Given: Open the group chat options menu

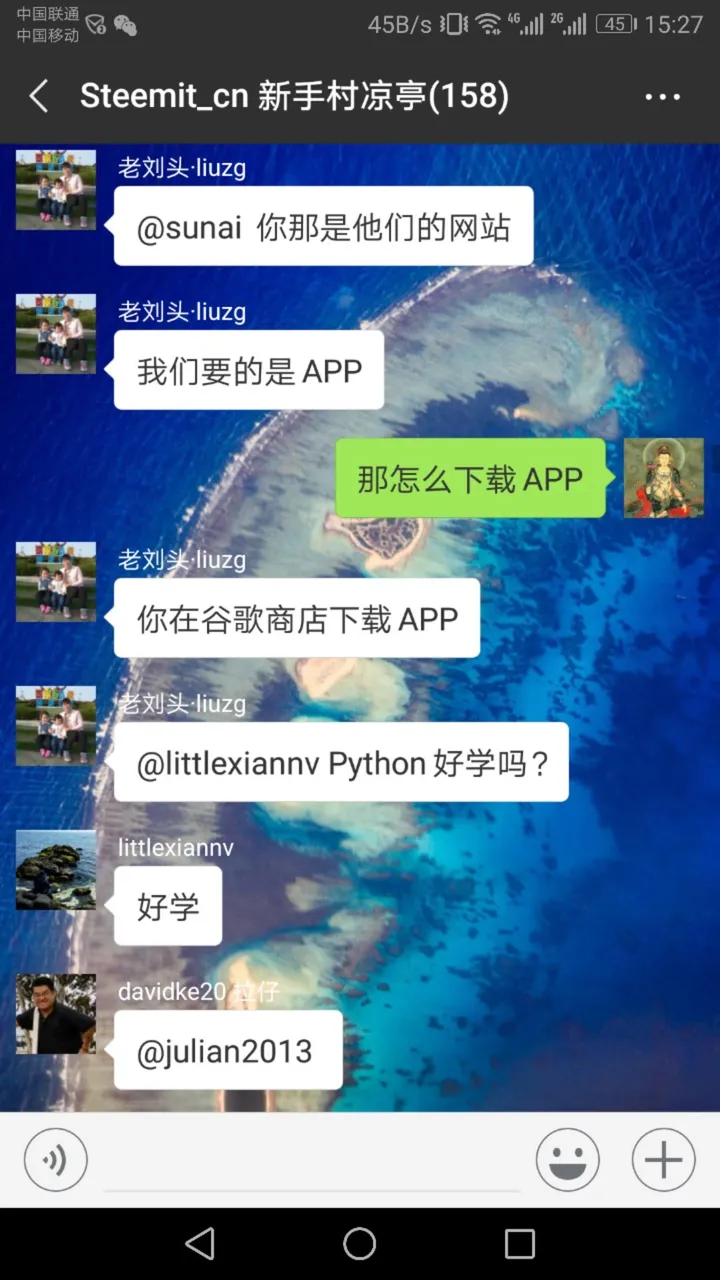Looking at the screenshot, I should 662,97.
